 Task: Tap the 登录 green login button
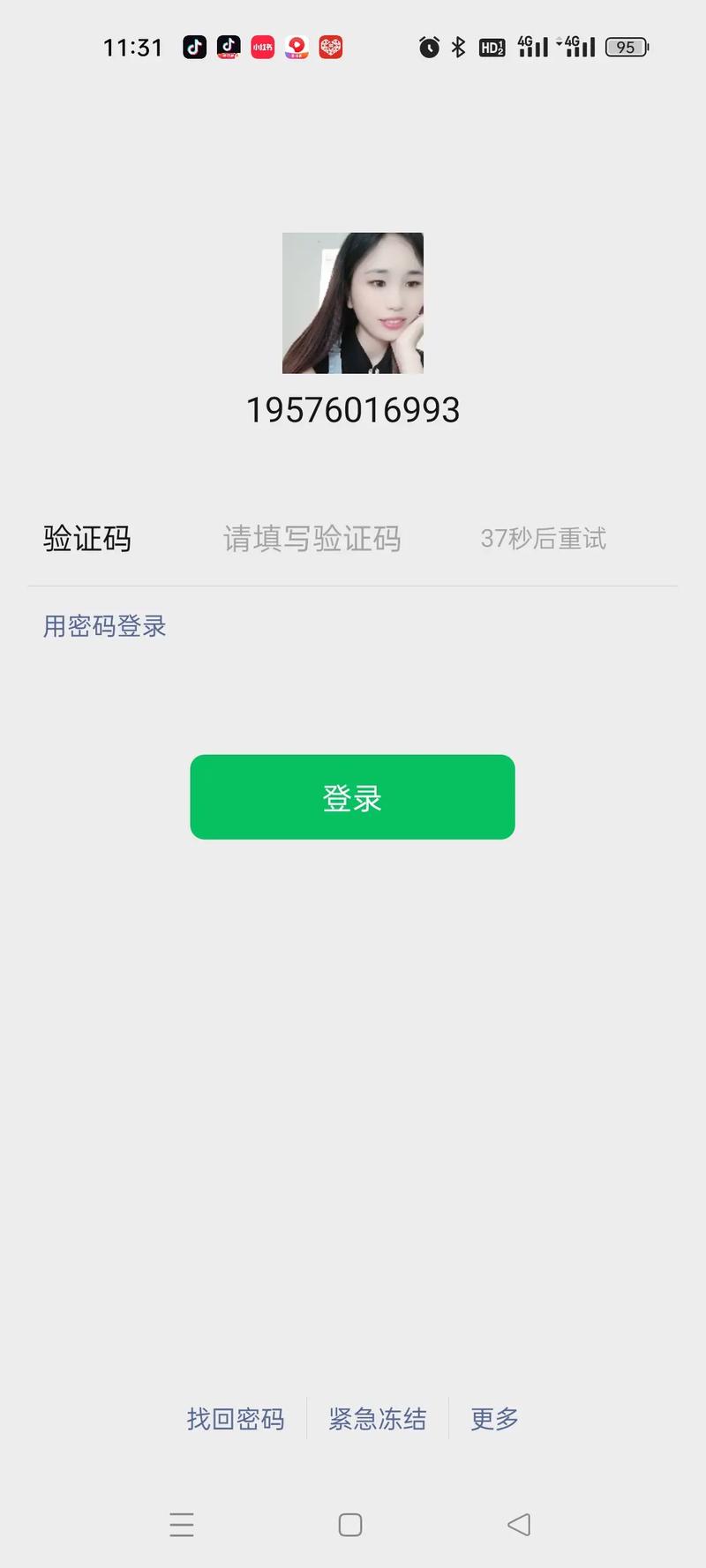(352, 796)
